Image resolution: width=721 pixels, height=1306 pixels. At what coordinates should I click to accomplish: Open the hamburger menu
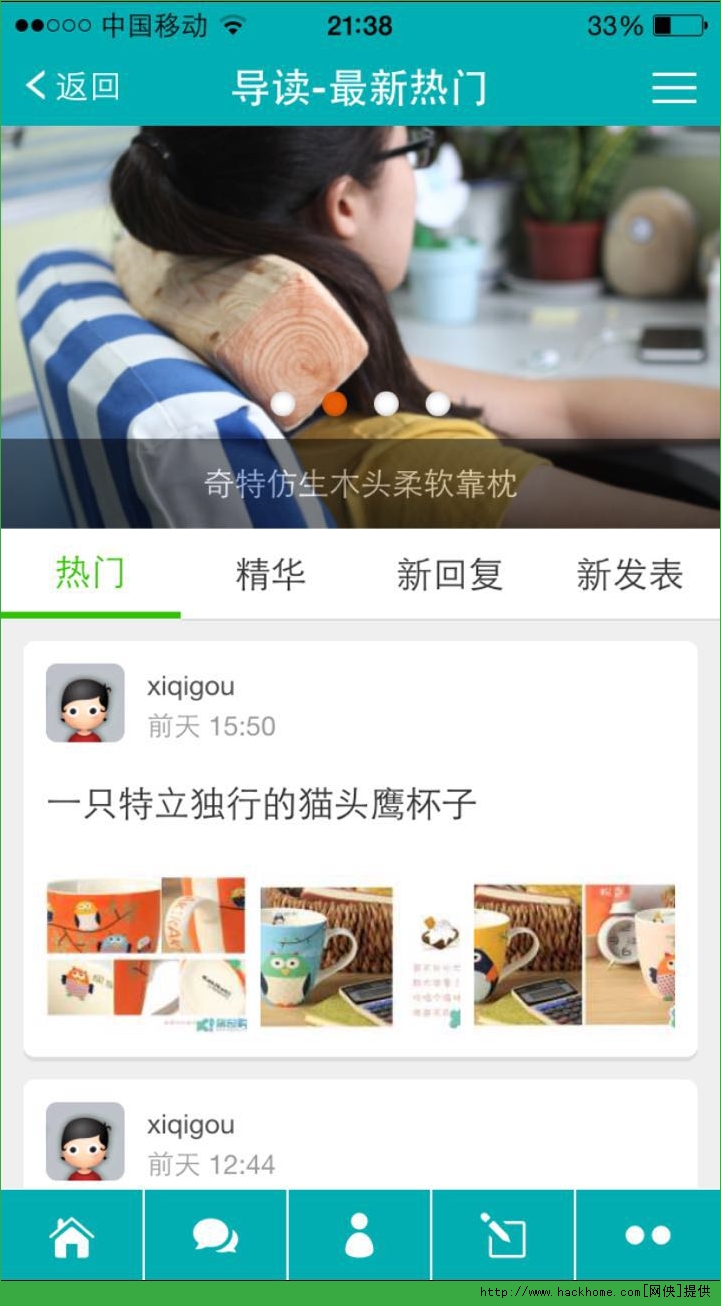pos(674,87)
